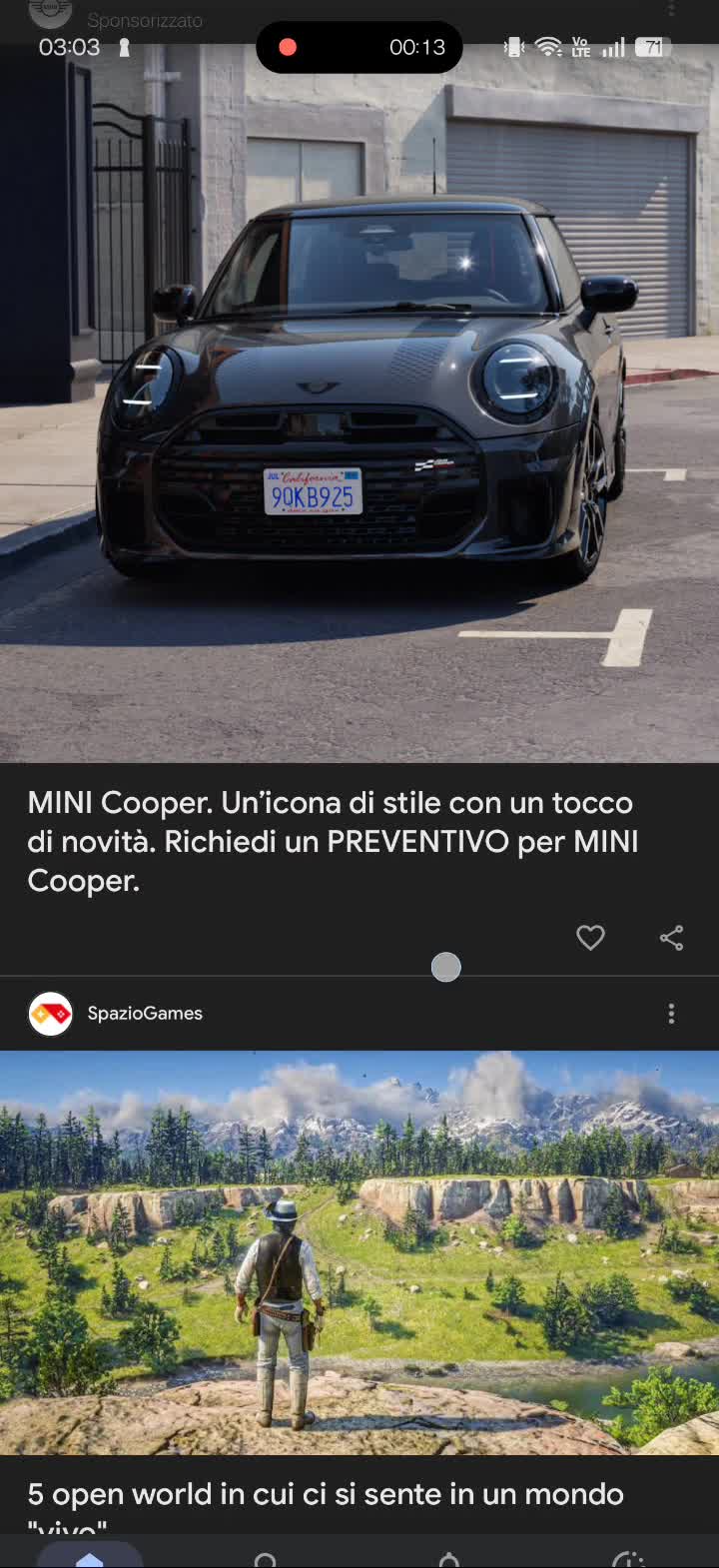This screenshot has width=719, height=1568.
Task: Tap the screen recording timer pill
Action: coord(359,47)
